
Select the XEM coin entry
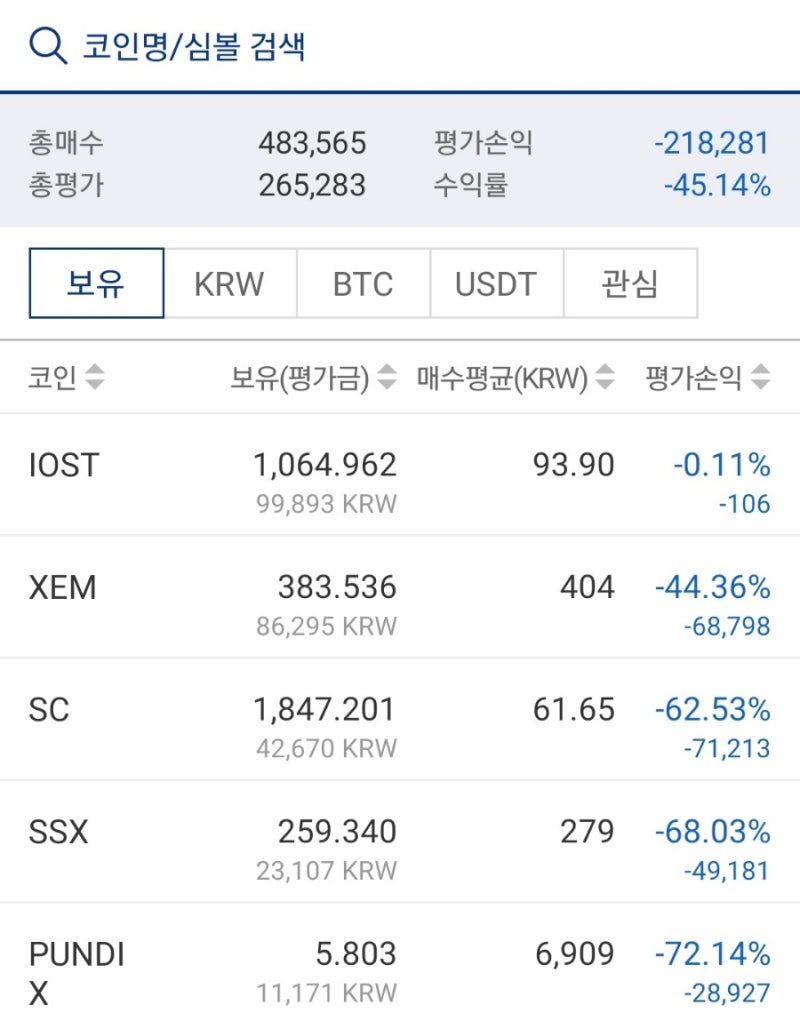(400, 598)
